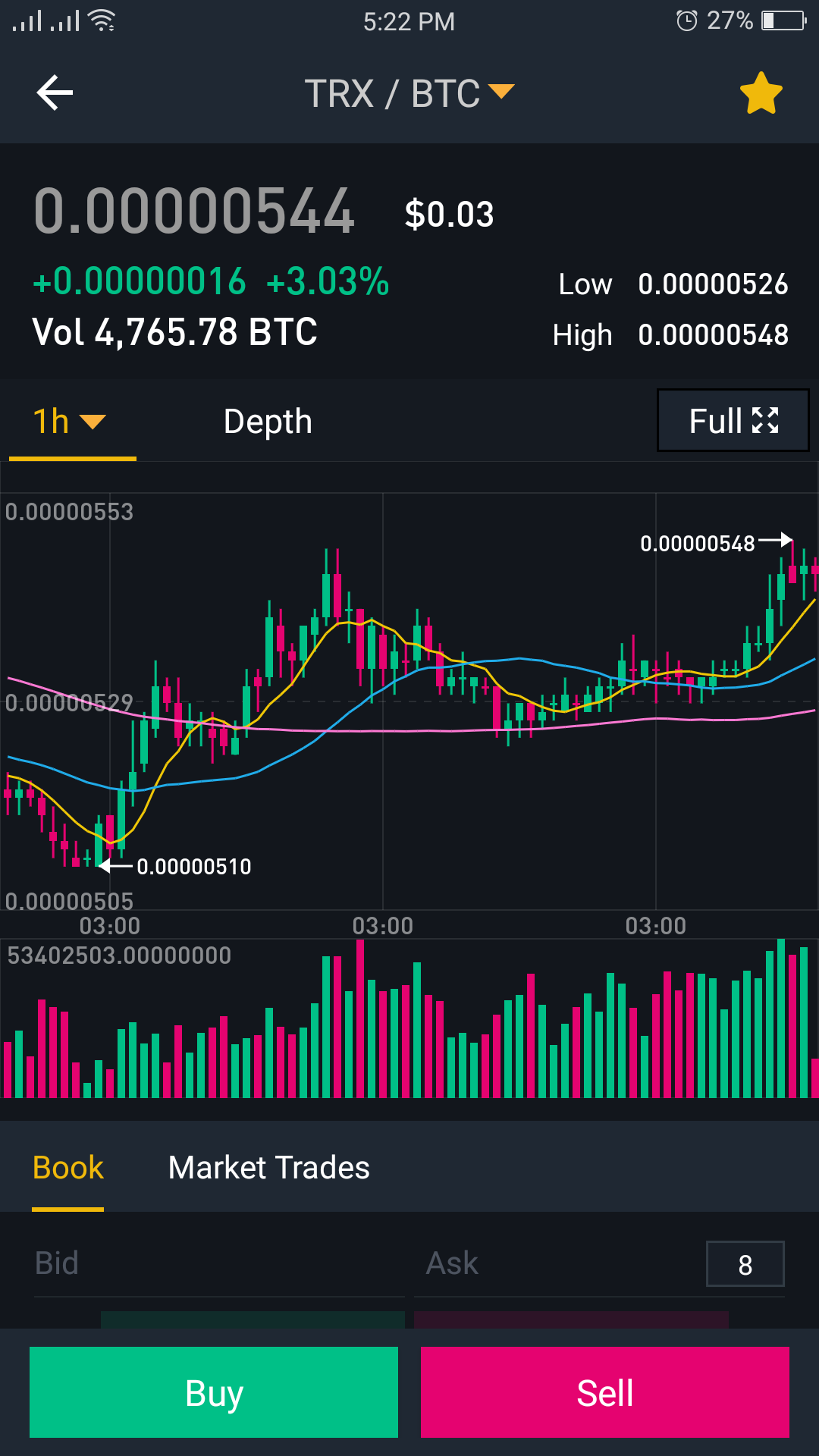Switch to the Depth chart
The image size is (819, 1456).
pos(268,422)
